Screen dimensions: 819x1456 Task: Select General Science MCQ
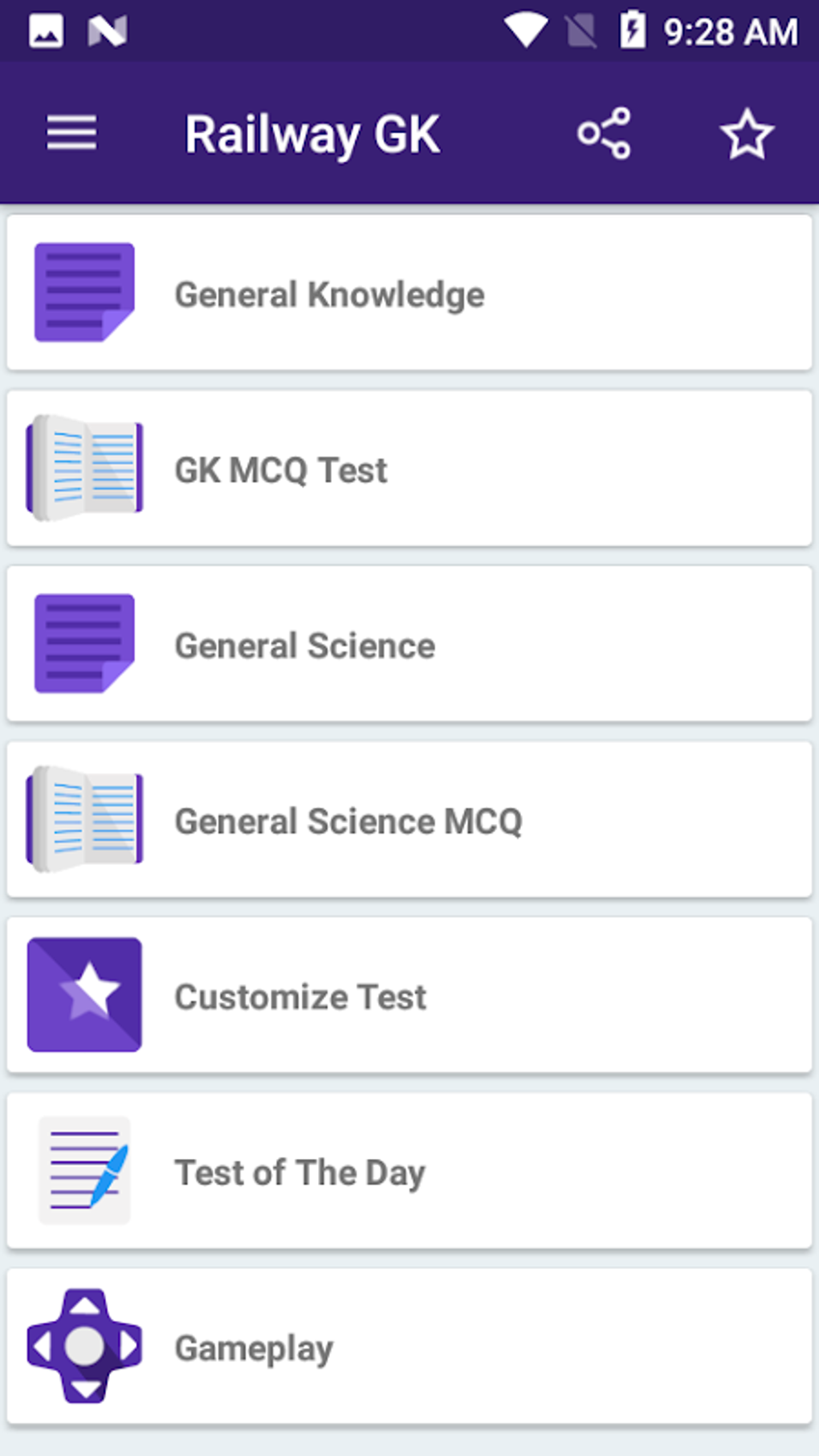tap(409, 820)
